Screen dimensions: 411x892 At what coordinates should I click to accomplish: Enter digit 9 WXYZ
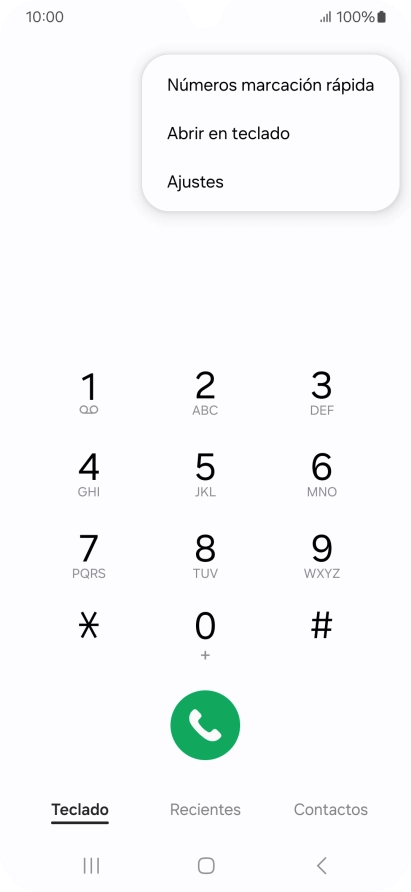(x=322, y=557)
